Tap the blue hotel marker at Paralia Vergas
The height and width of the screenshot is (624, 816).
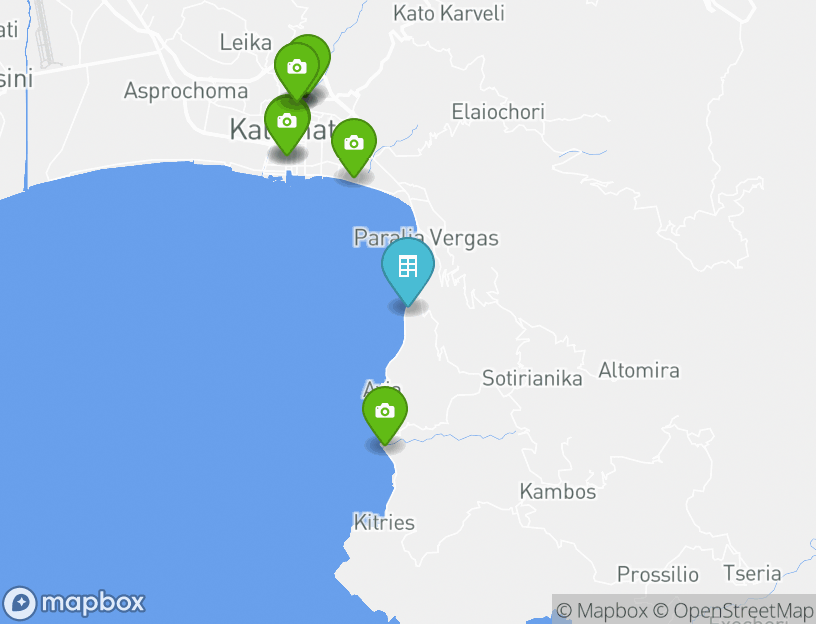pos(408,268)
